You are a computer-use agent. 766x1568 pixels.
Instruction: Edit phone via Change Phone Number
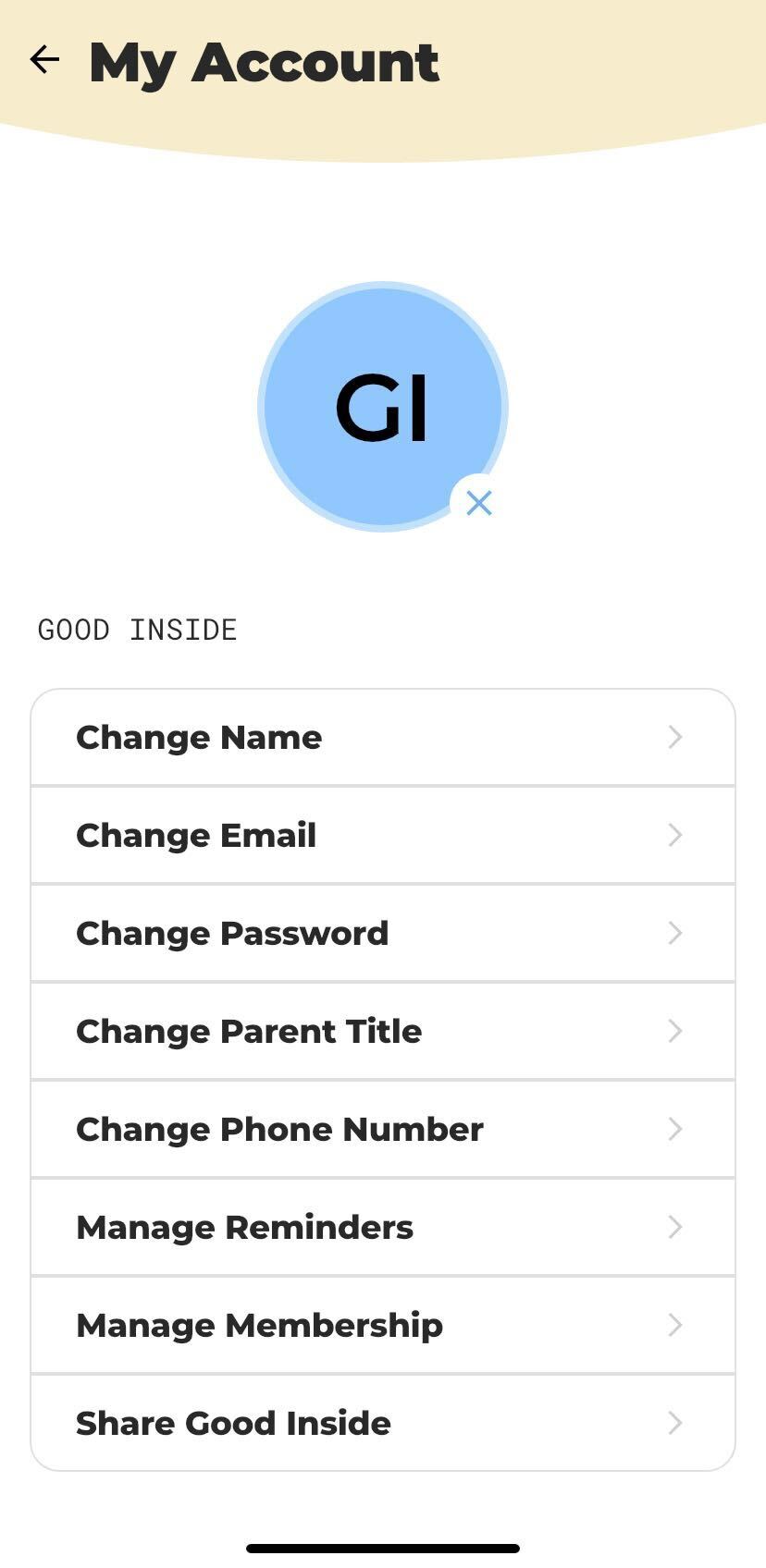point(383,1129)
